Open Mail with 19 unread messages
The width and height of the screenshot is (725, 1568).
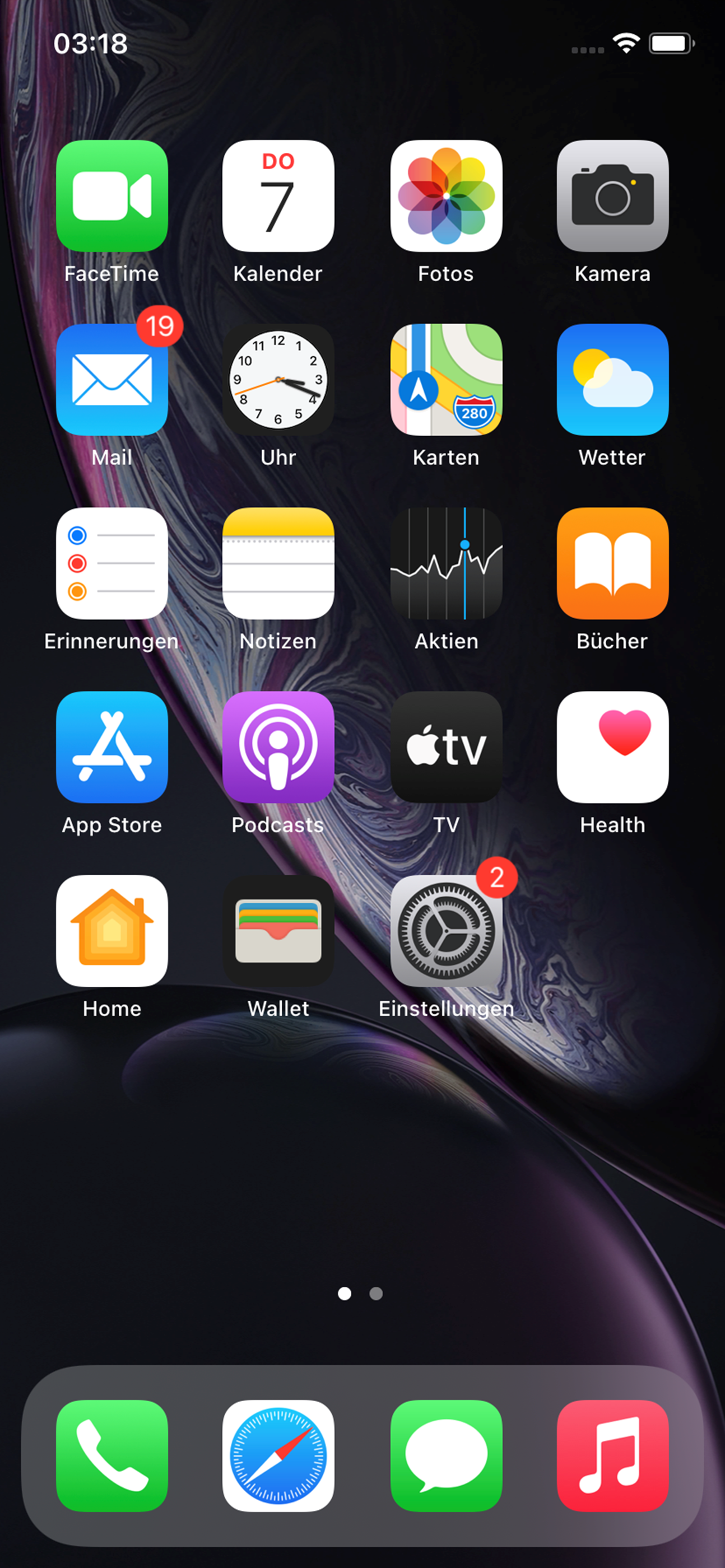pyautogui.click(x=111, y=380)
